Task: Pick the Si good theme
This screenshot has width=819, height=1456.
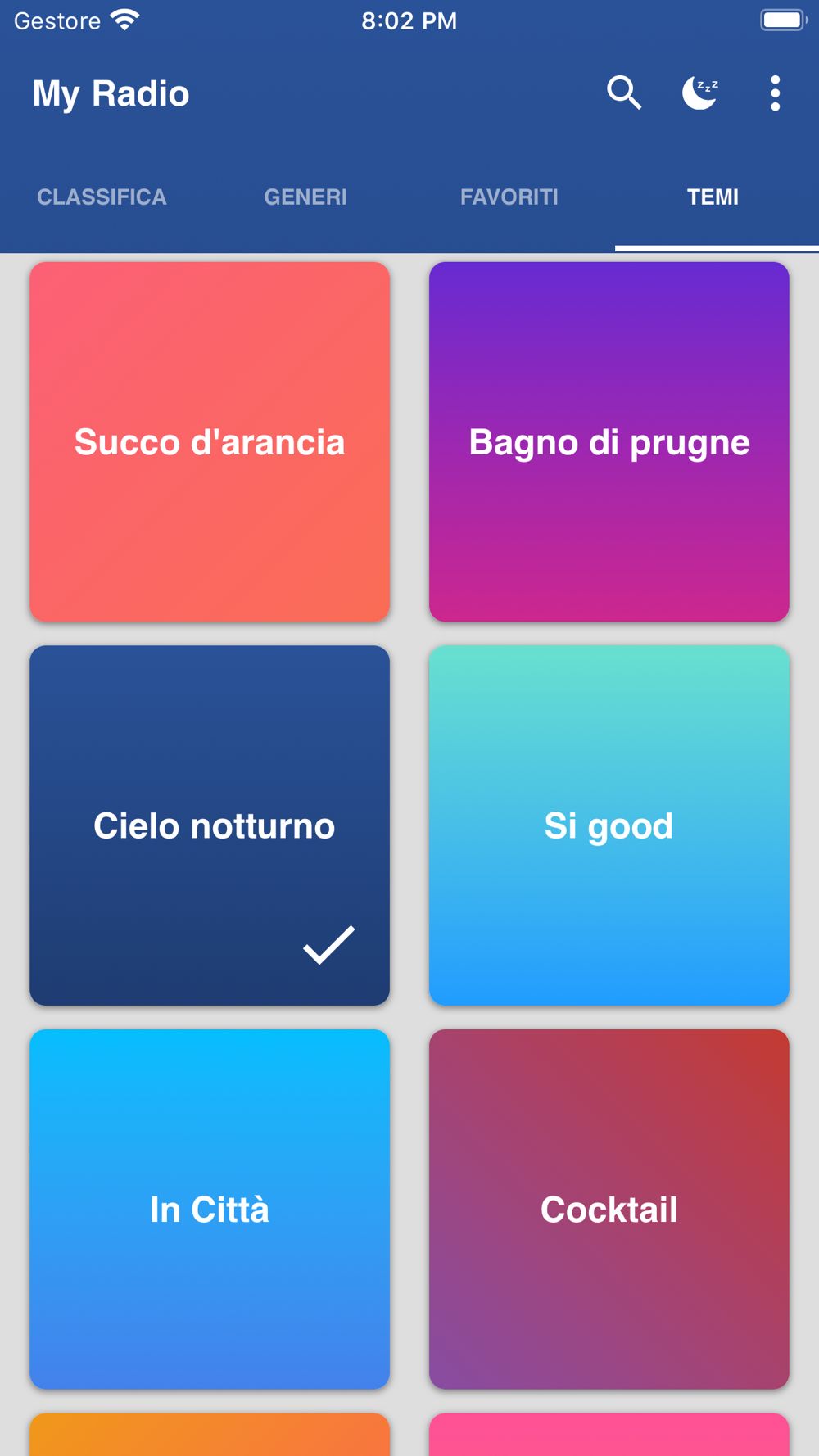Action: pos(609,825)
